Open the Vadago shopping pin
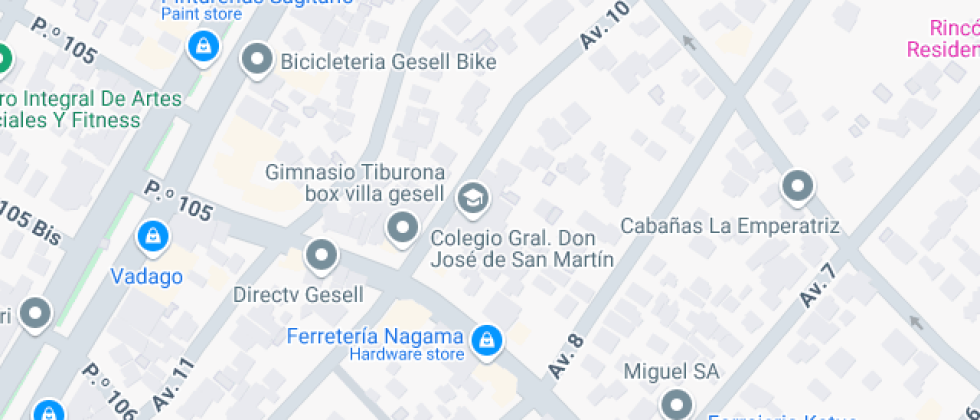The width and height of the screenshot is (980, 420). pos(153,238)
